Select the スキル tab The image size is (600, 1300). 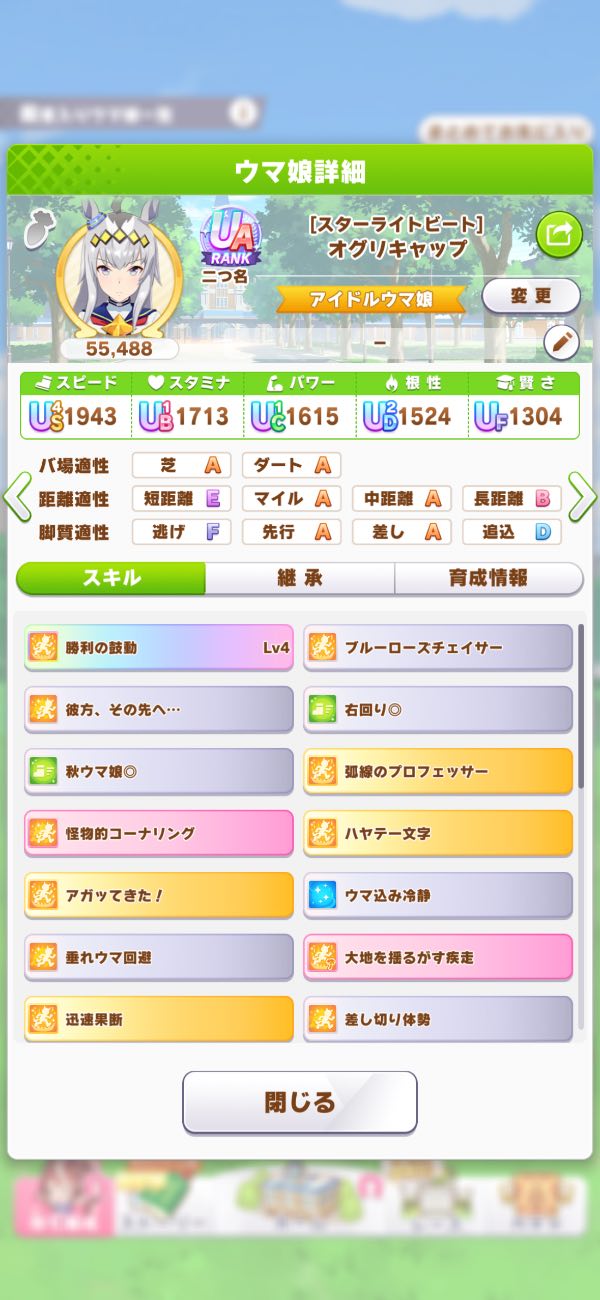pos(111,578)
